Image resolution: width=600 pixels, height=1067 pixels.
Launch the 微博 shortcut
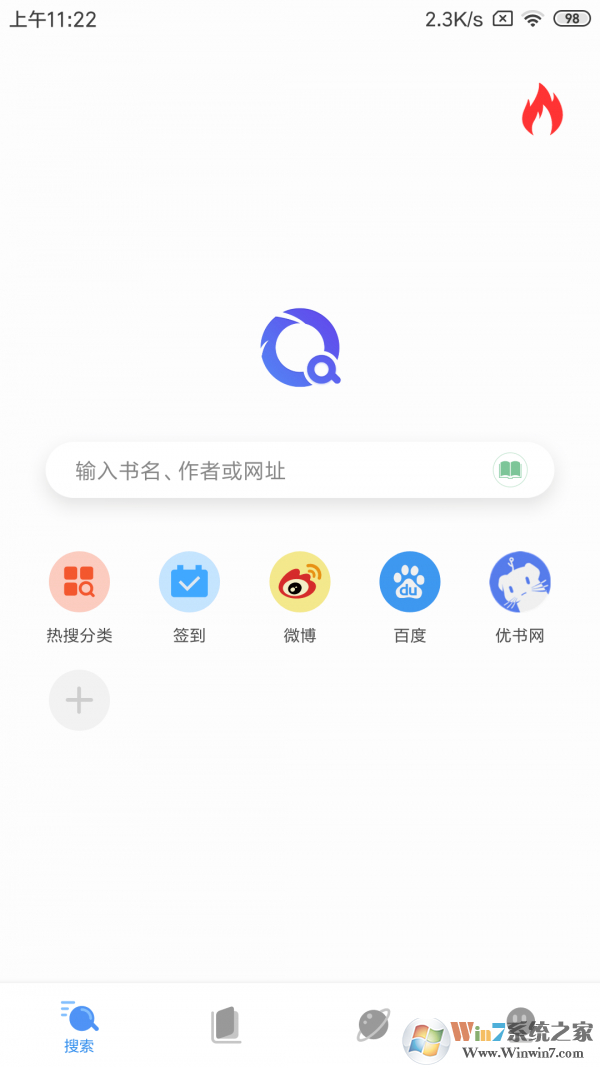(299, 582)
